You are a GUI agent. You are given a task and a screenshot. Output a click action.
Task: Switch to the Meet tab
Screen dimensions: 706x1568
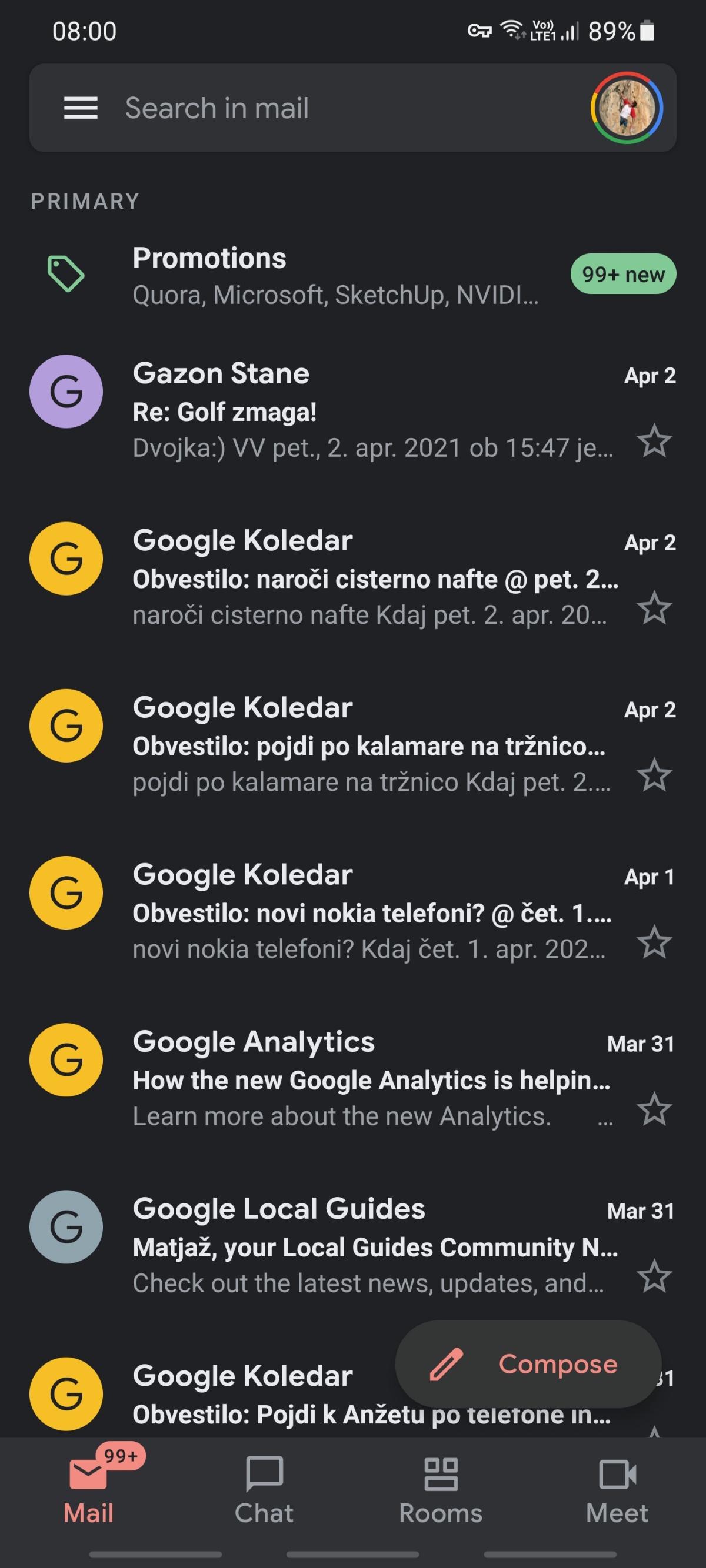(617, 1489)
